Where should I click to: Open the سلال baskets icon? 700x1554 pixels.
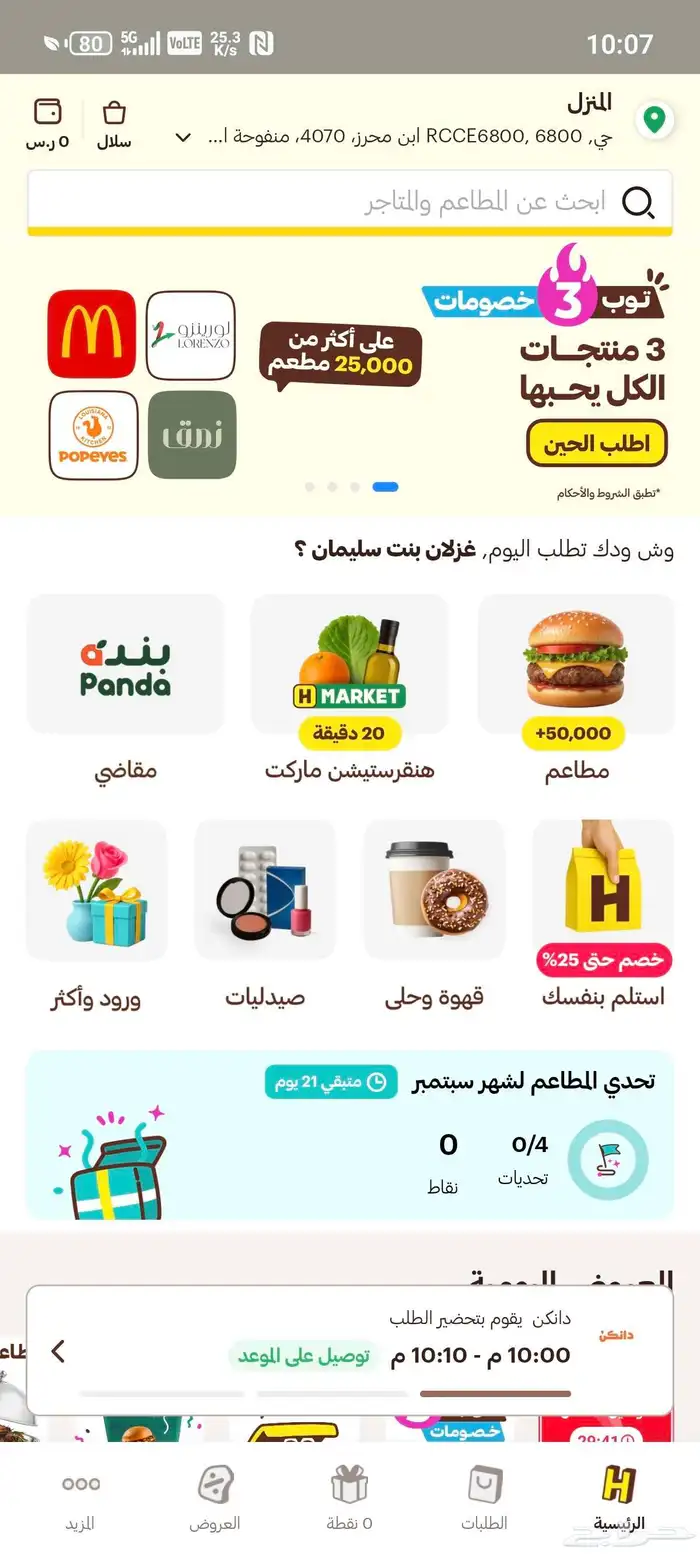click(114, 122)
